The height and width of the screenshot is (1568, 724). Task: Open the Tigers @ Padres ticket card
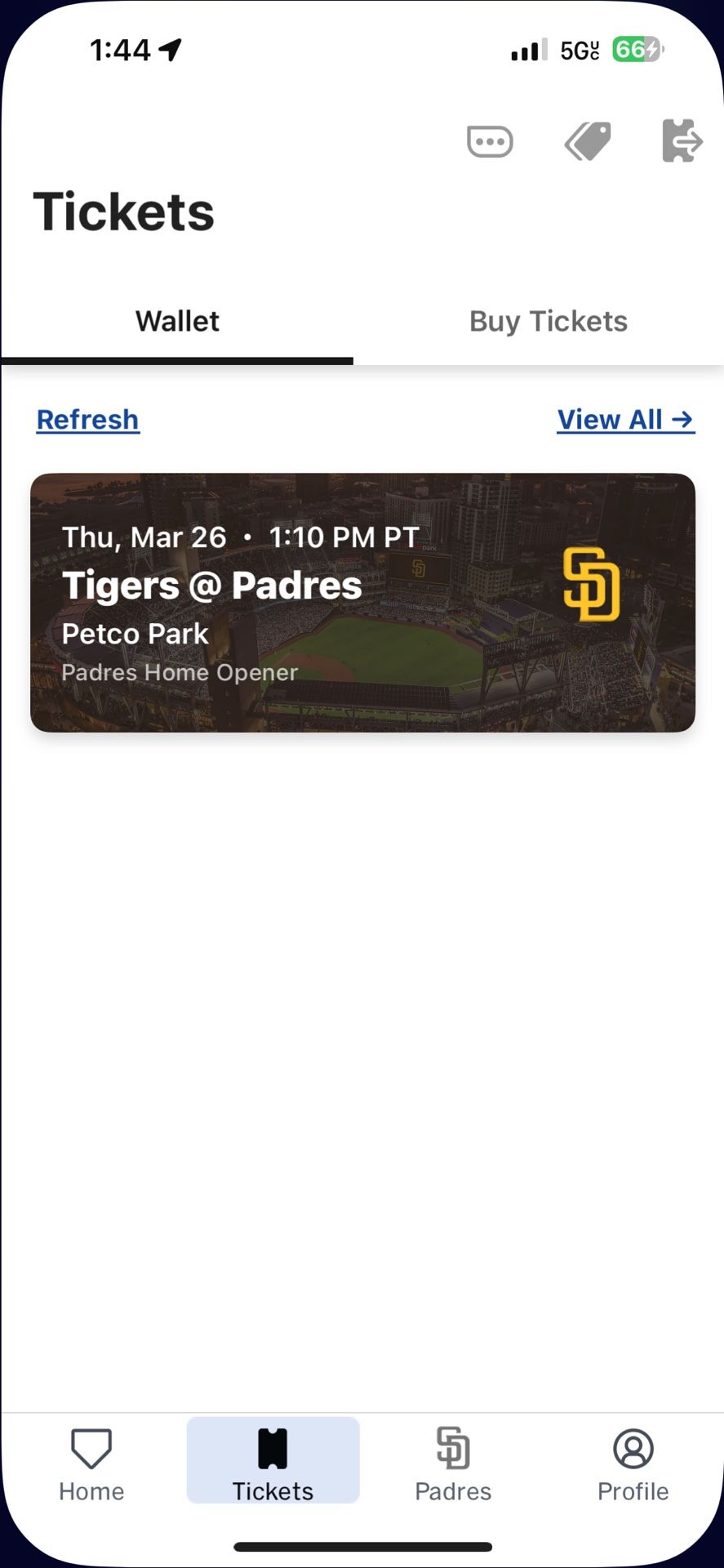tap(362, 603)
